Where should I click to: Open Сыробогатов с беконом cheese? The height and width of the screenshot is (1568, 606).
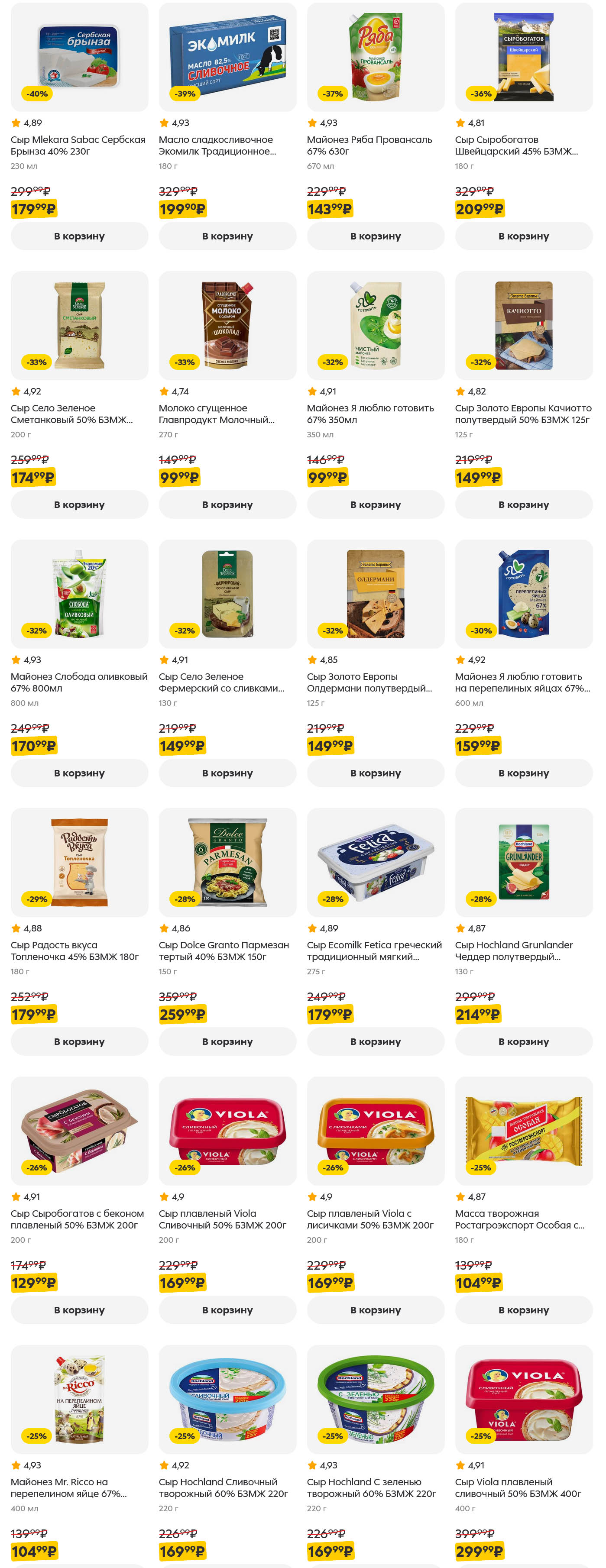click(79, 1132)
